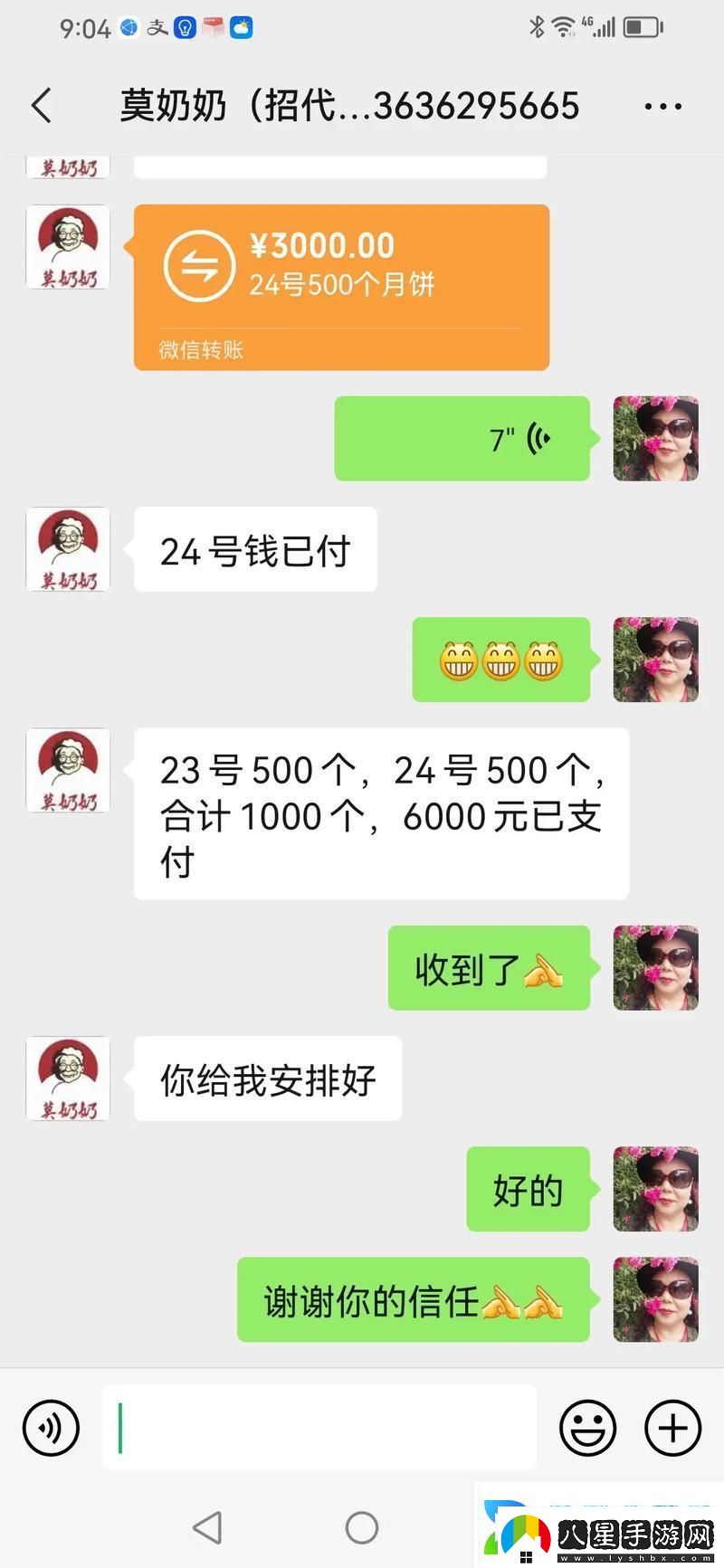
Task: Tap the Alipay icon in the status bar
Action: pyautogui.click(x=156, y=25)
